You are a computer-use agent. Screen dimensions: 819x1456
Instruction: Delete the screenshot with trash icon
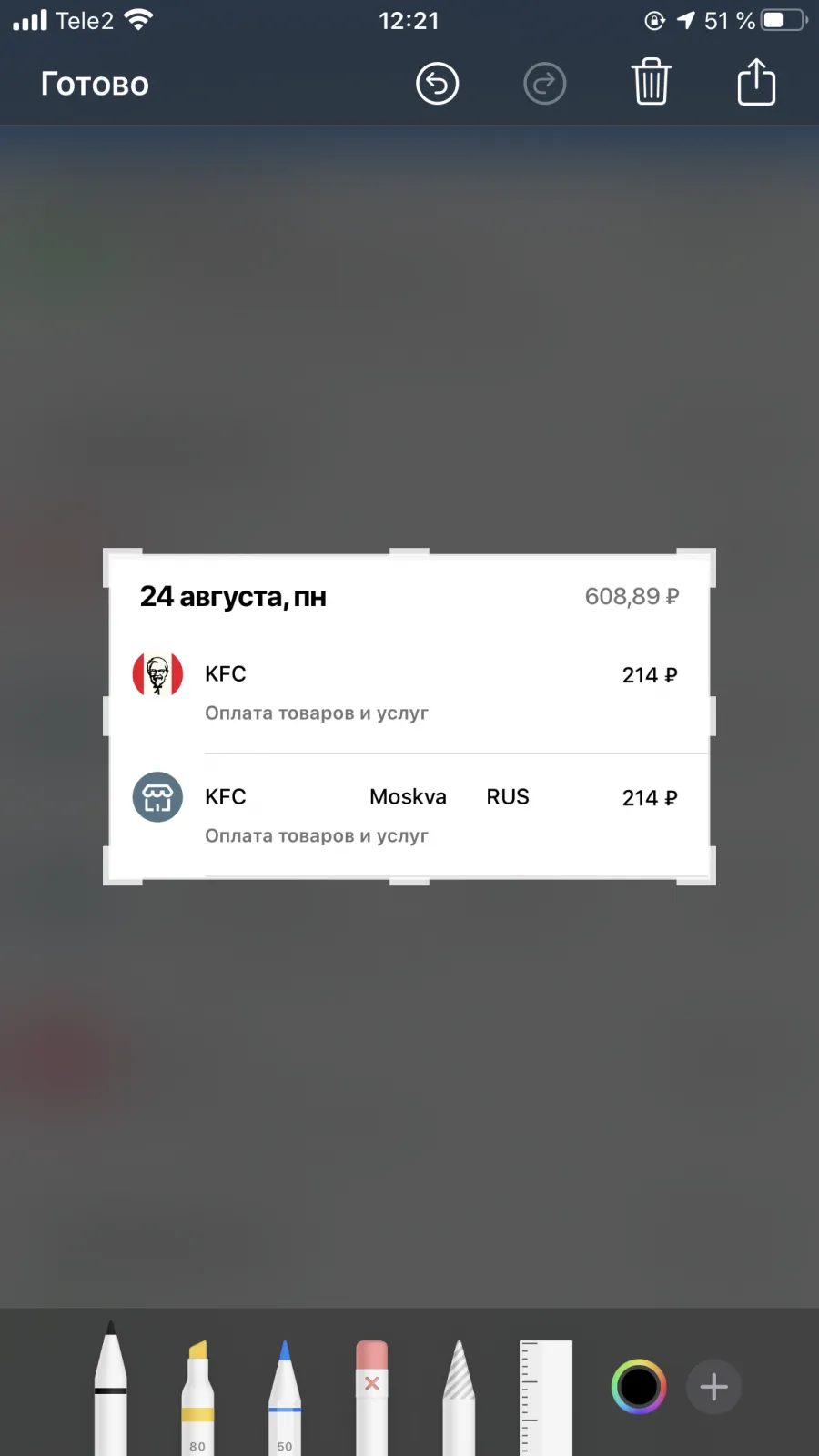point(652,82)
